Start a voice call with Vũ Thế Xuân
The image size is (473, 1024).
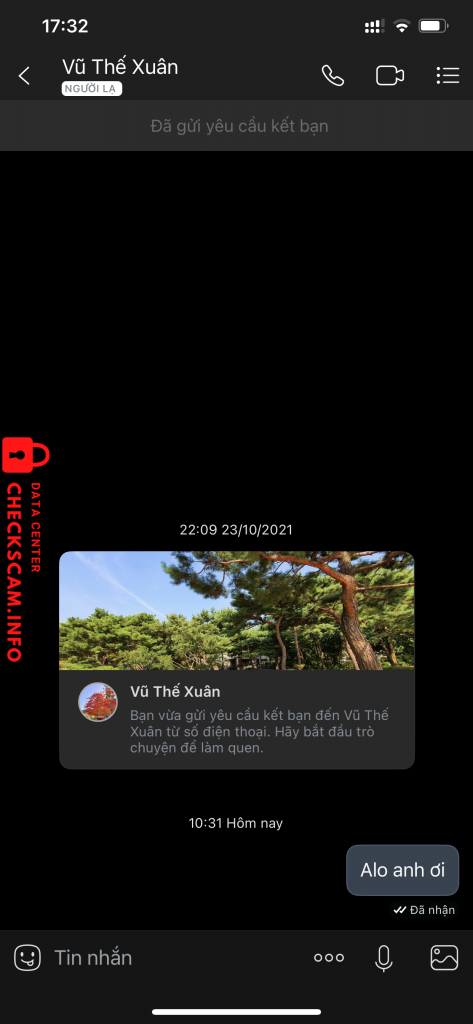tap(333, 76)
